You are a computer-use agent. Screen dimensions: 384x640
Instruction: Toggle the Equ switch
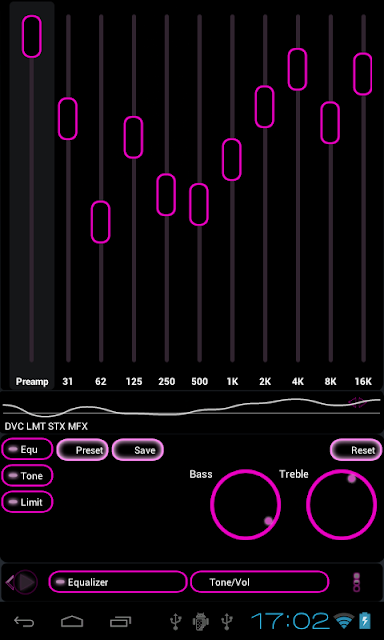(27, 449)
